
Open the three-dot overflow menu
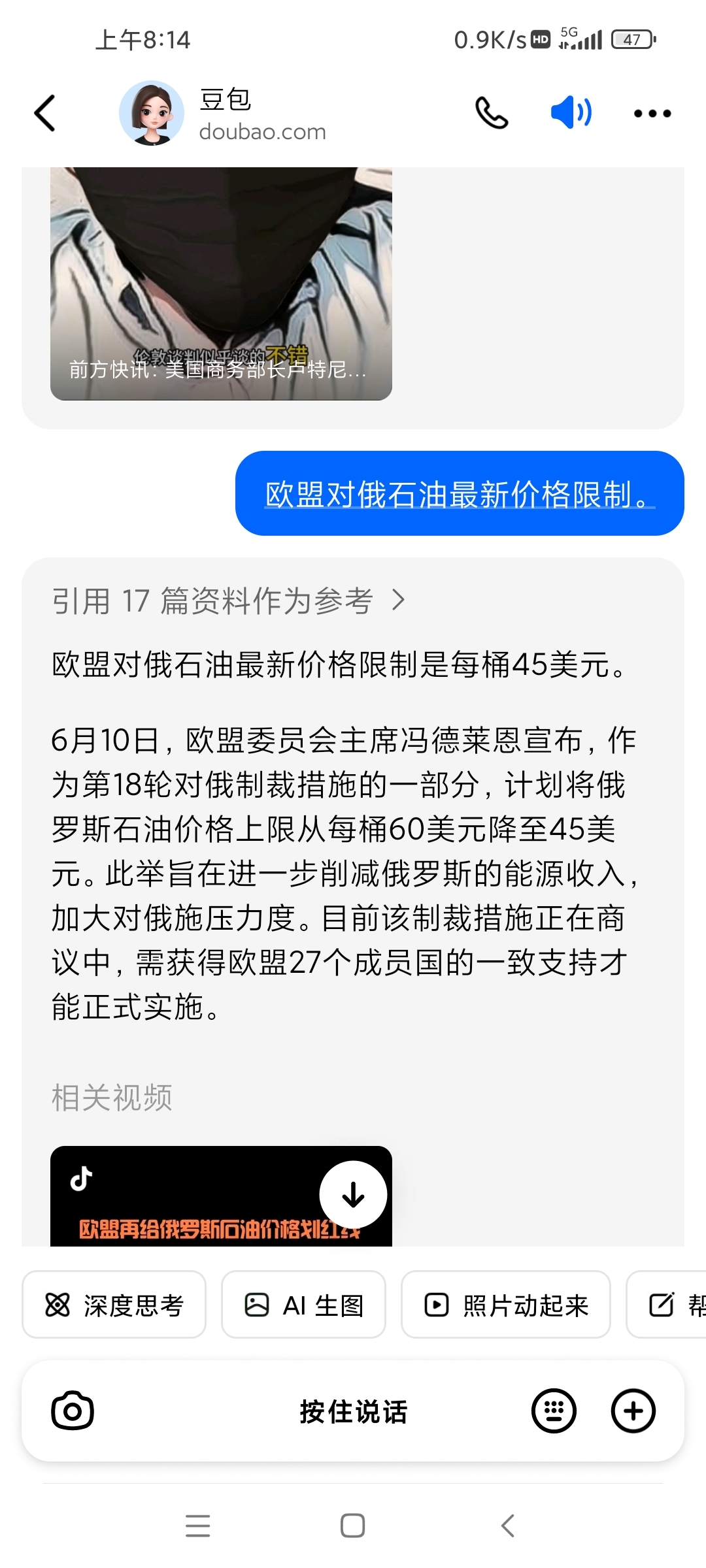tap(652, 114)
